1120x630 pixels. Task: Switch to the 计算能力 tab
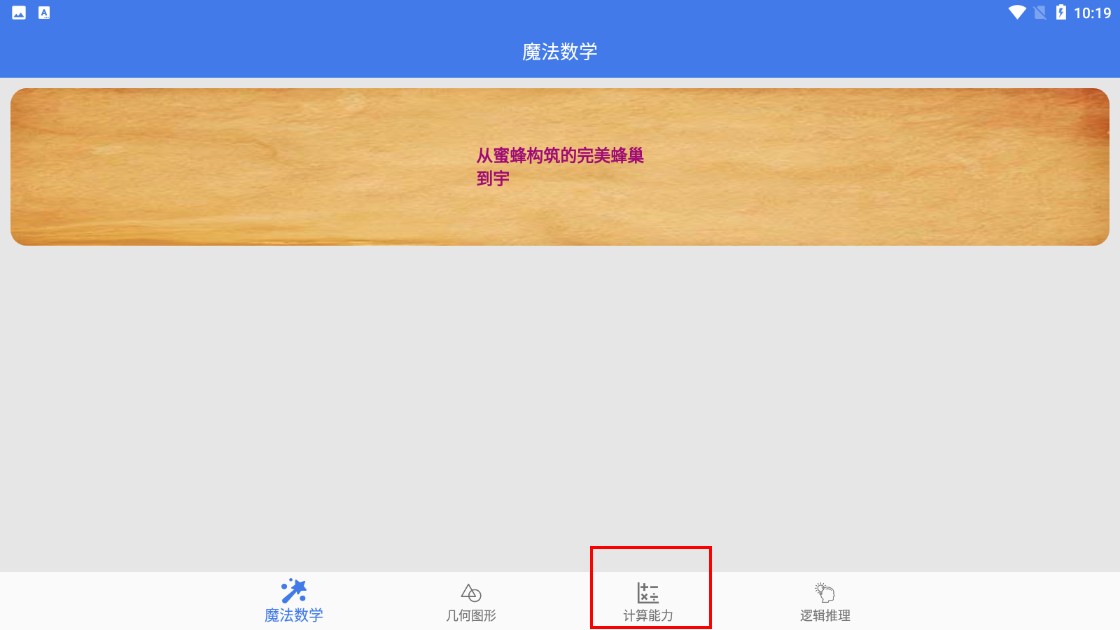click(x=648, y=601)
